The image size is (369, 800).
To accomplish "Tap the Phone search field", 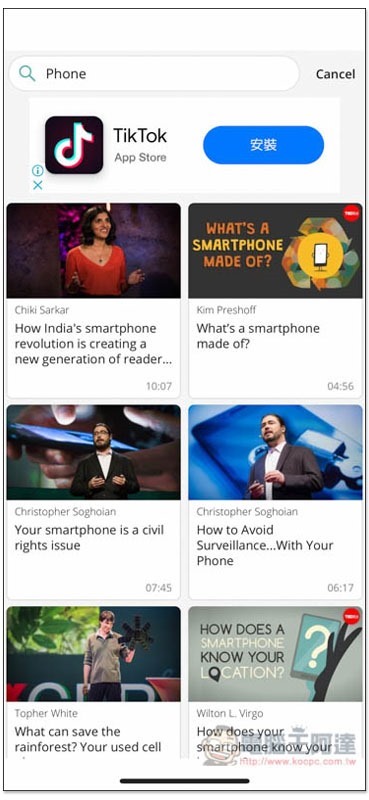I will (x=154, y=73).
